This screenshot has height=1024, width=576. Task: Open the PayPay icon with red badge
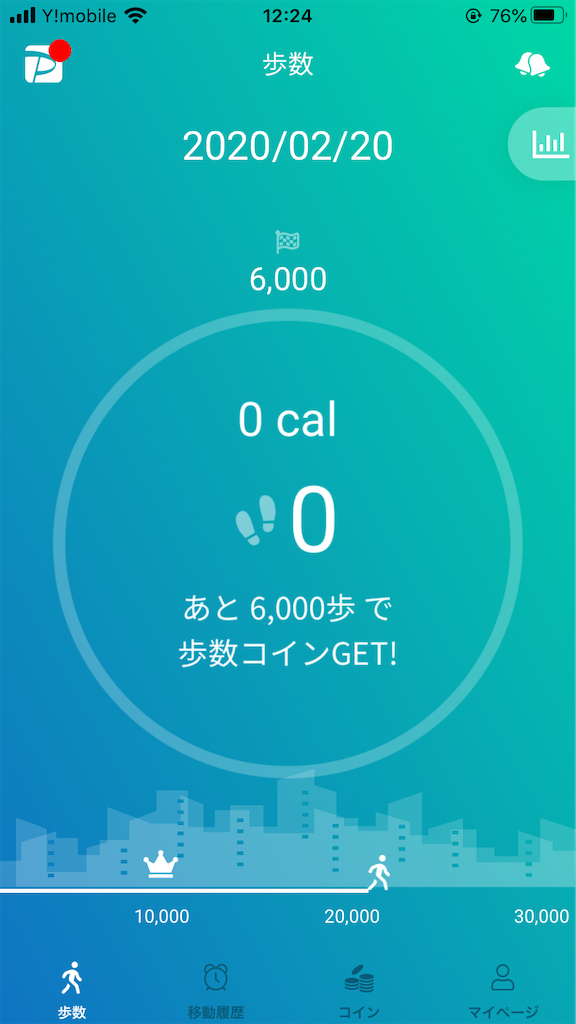(x=46, y=63)
